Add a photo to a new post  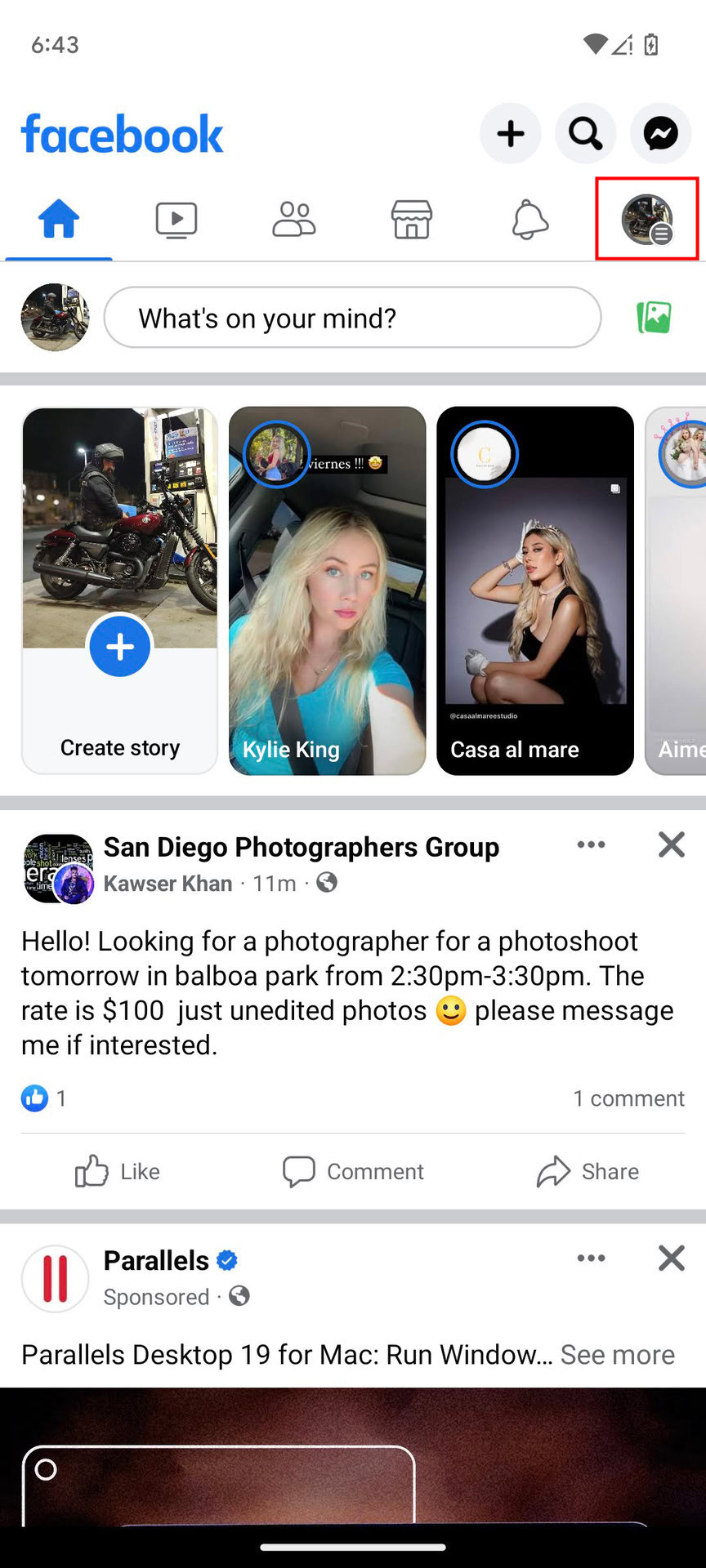coord(654,318)
